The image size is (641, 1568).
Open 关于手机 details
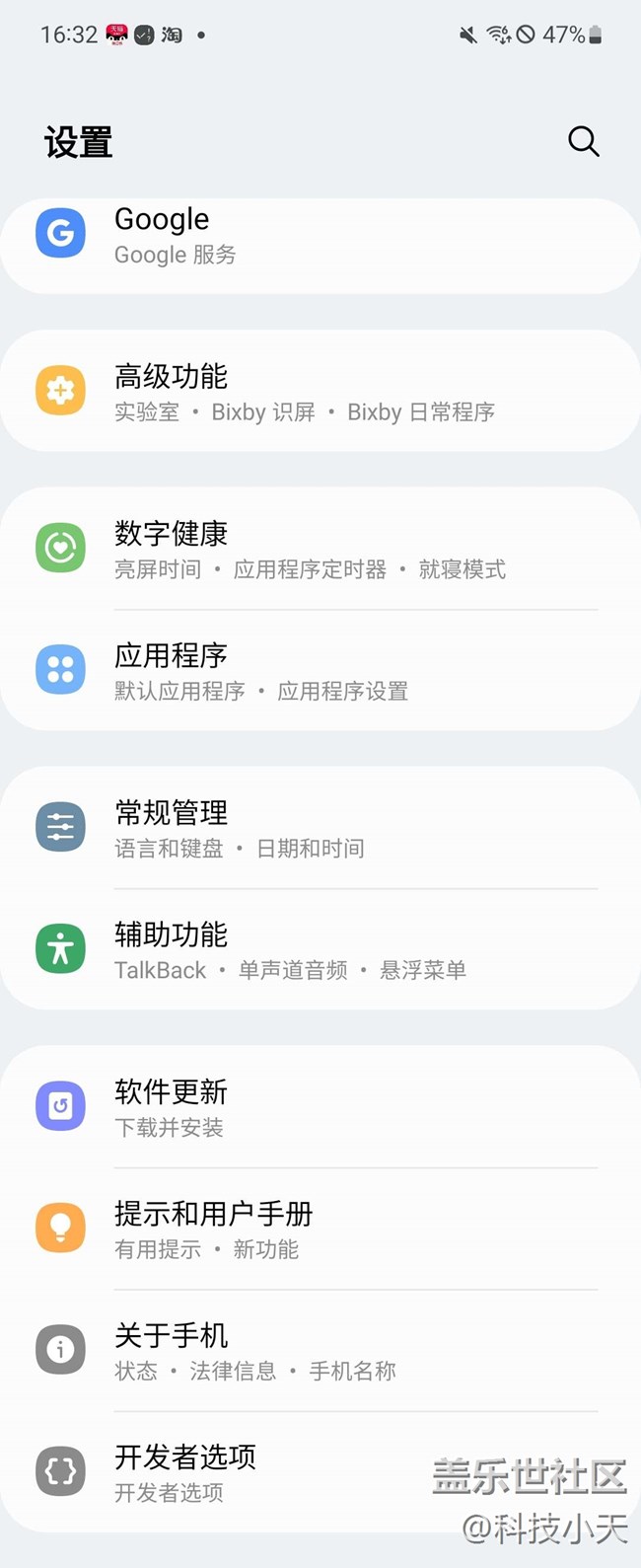[320, 1351]
